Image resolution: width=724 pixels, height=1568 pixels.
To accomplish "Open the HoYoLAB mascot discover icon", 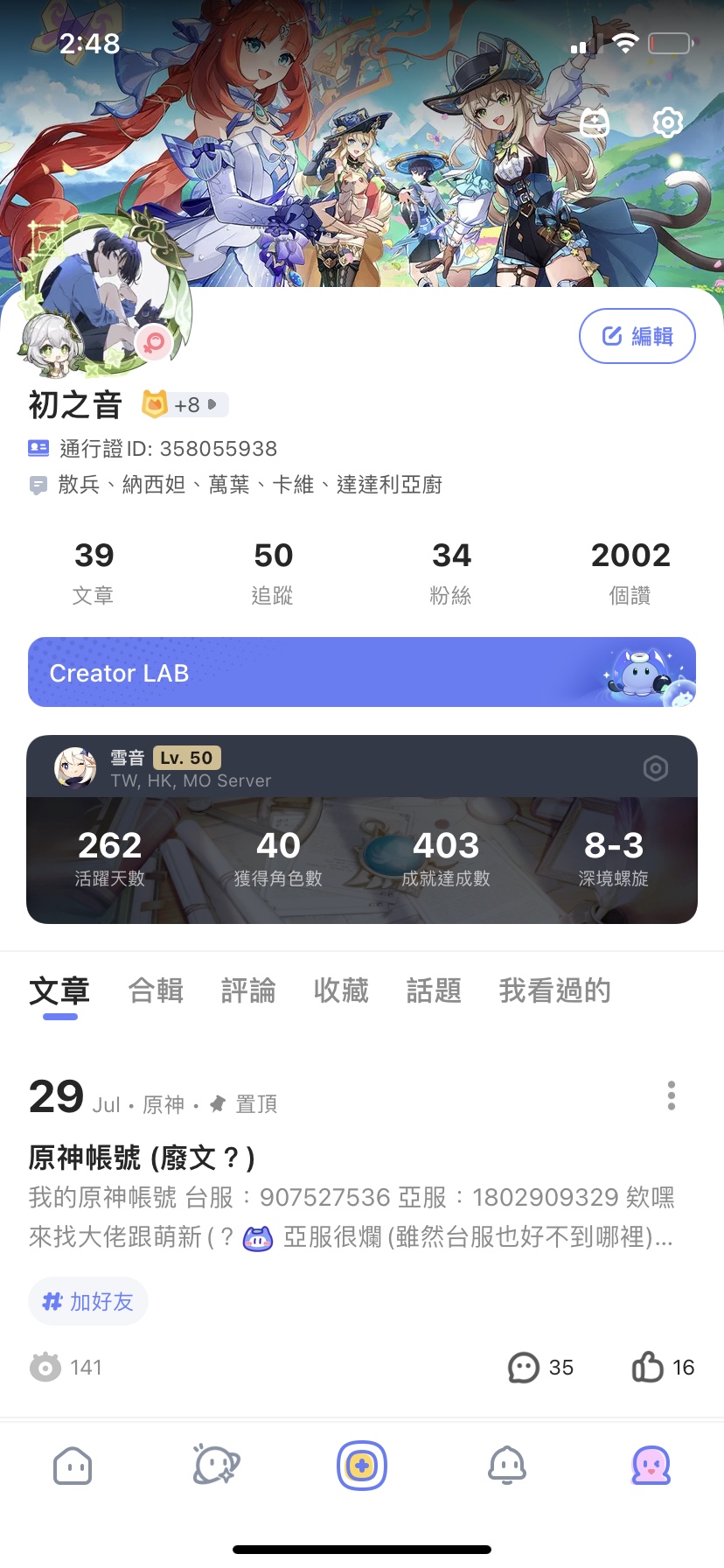I will [x=217, y=1466].
